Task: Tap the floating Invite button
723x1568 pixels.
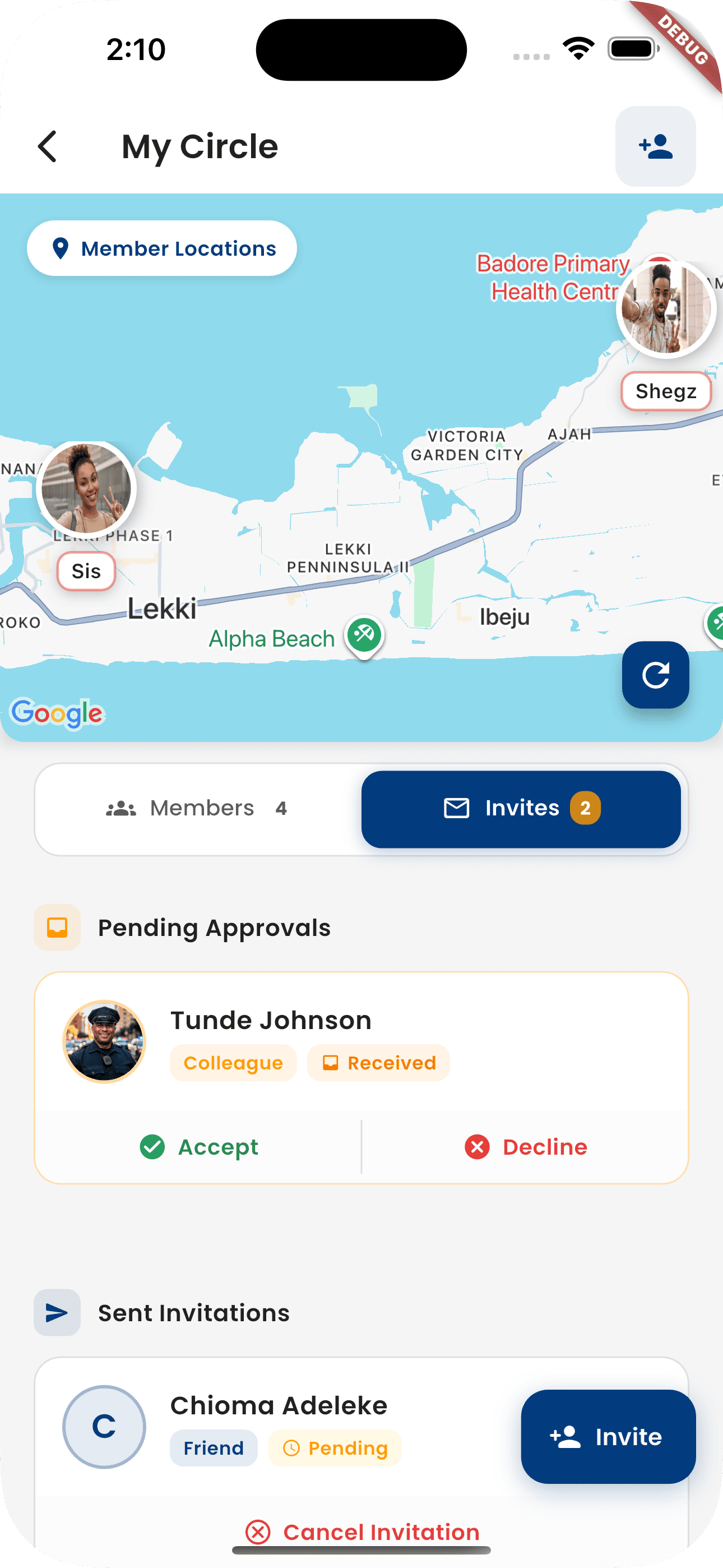Action: pyautogui.click(x=608, y=1437)
